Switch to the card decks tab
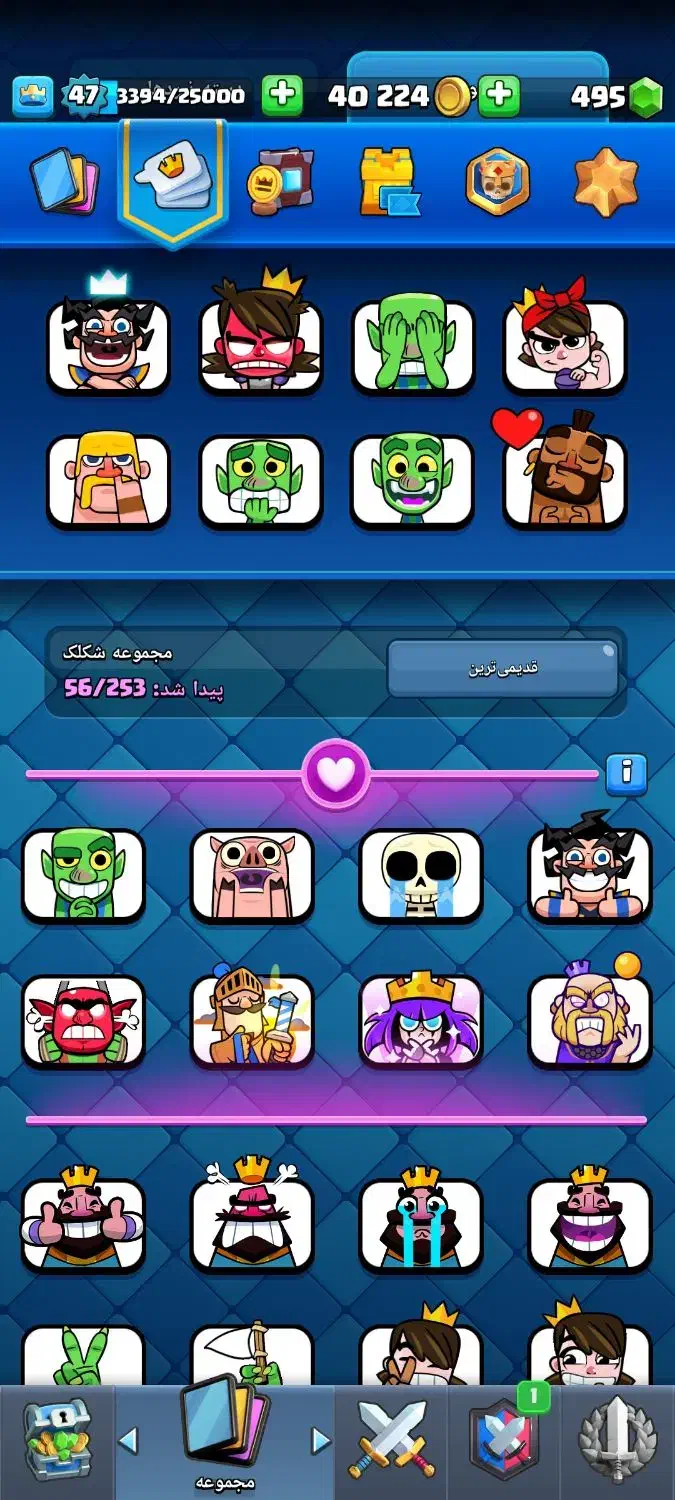 [64, 183]
